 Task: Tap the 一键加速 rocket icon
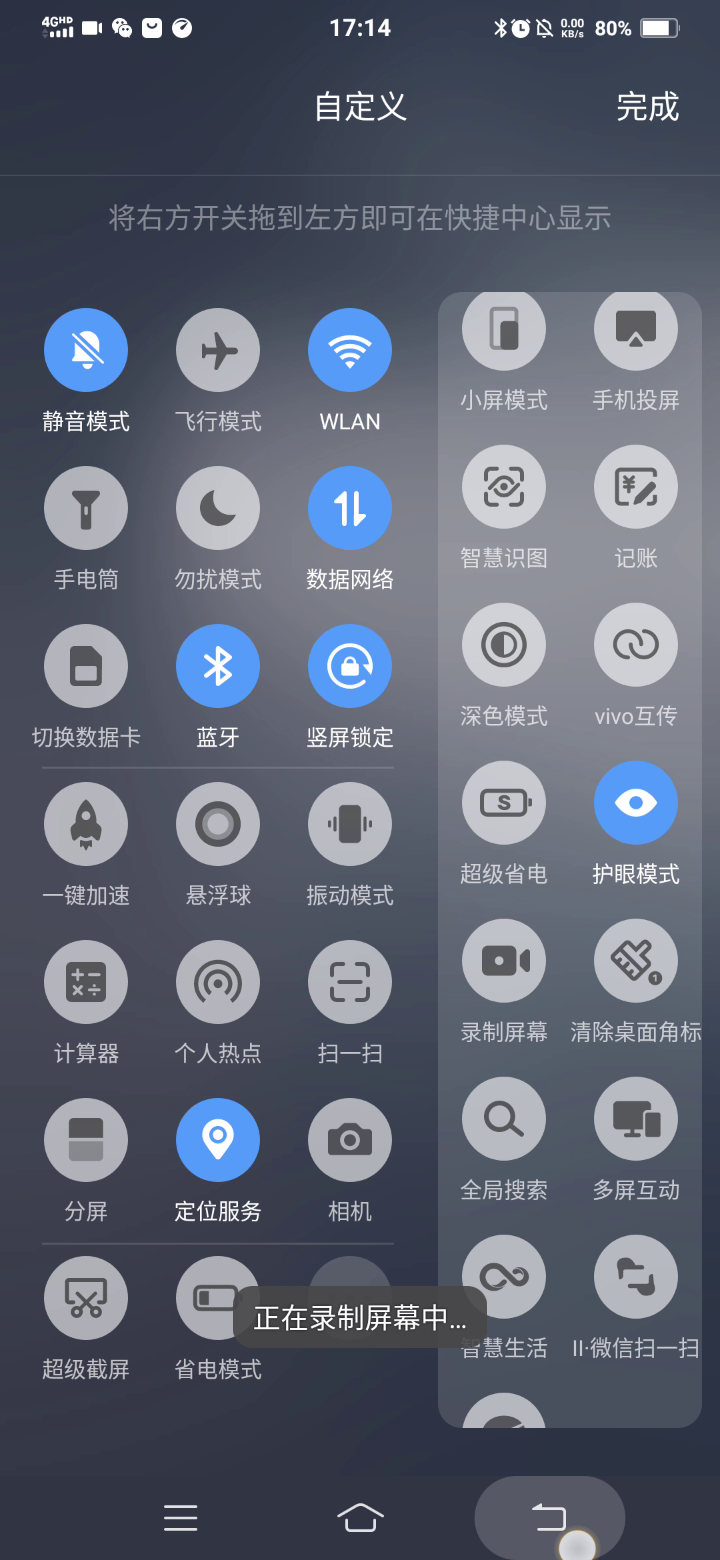point(86,824)
